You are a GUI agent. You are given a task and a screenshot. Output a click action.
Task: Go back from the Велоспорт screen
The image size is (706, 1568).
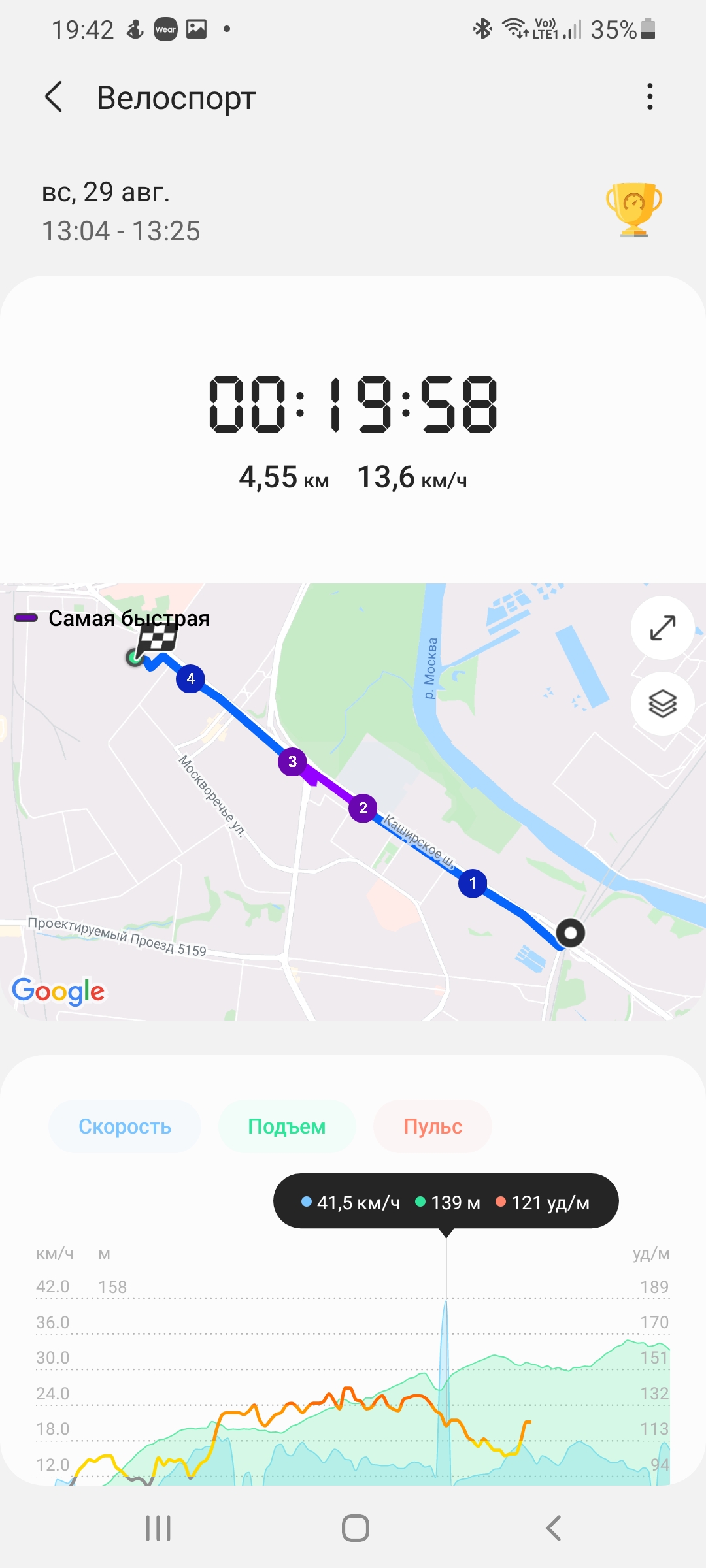(x=54, y=97)
